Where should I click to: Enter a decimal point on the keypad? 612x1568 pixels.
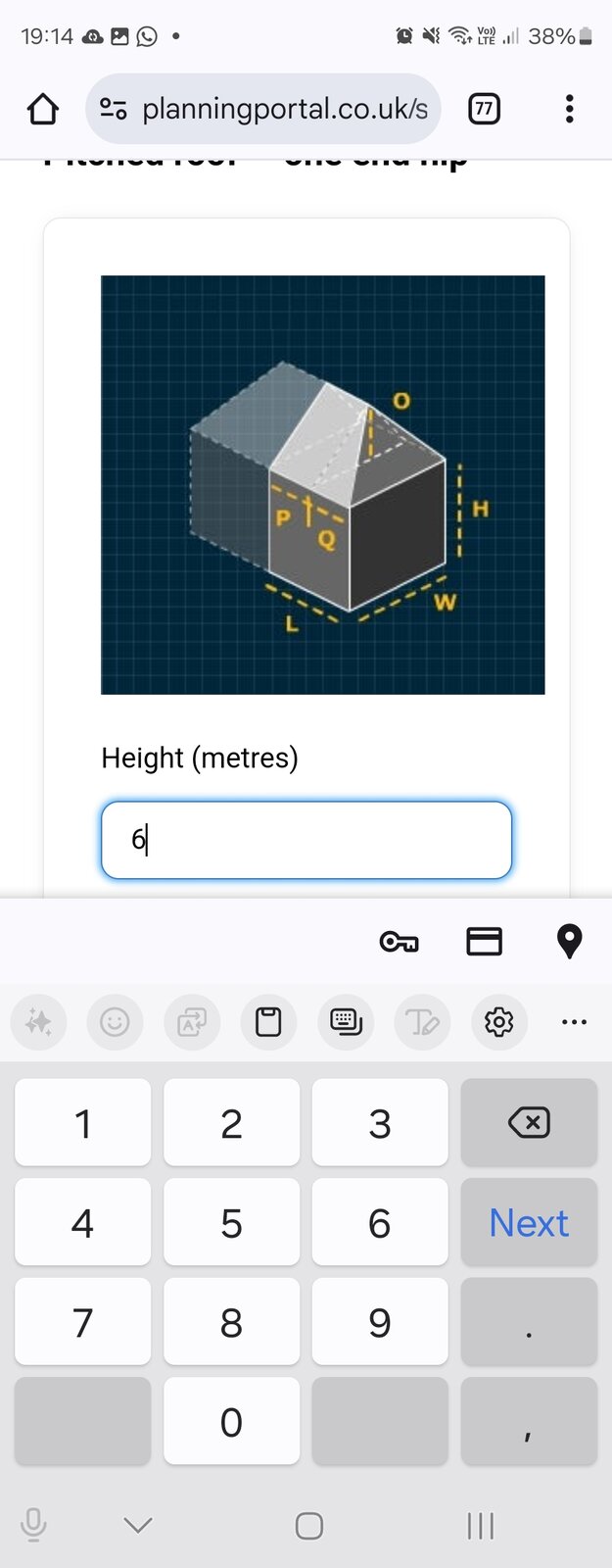pos(529,1323)
